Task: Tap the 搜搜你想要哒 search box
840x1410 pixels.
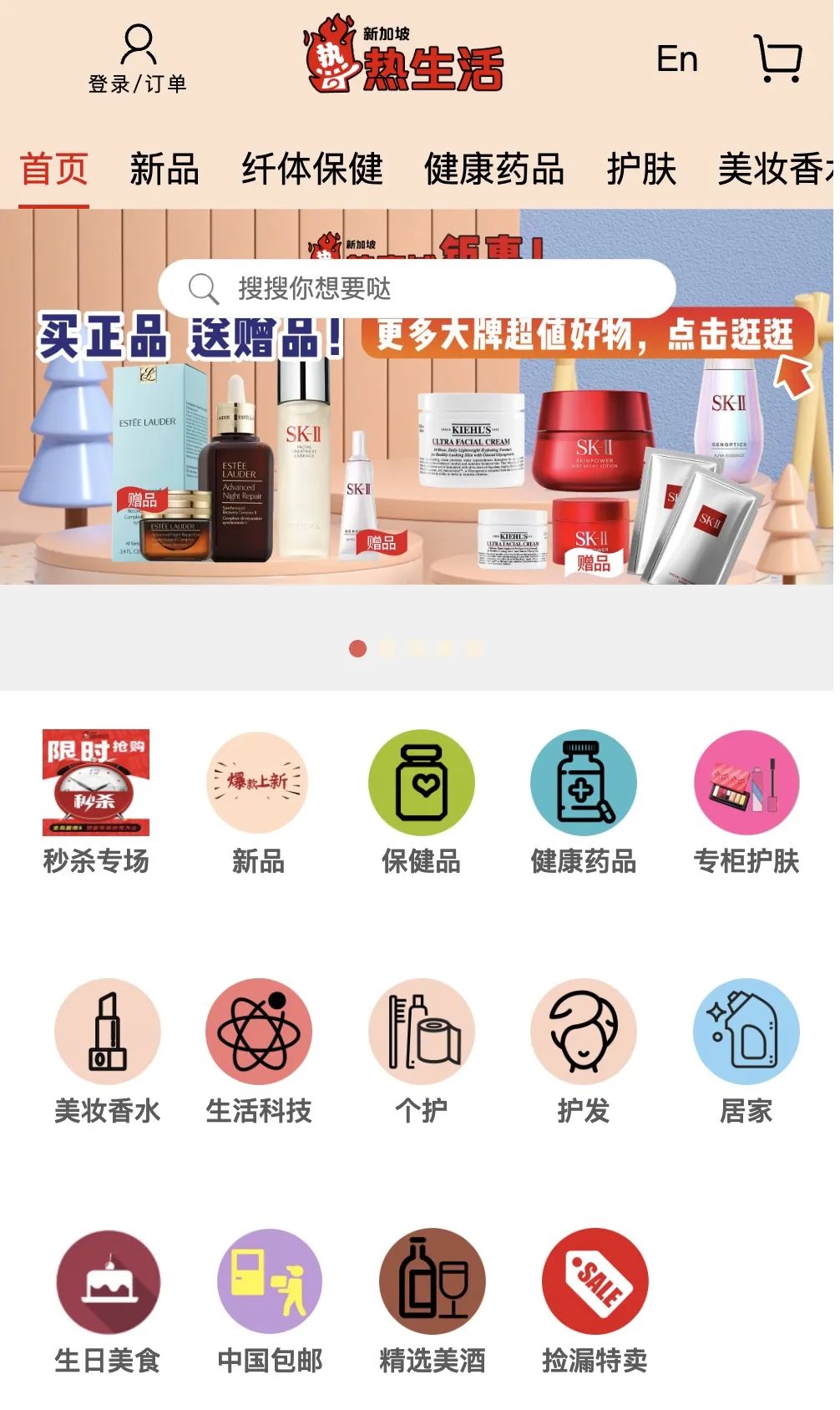Action: tap(417, 289)
